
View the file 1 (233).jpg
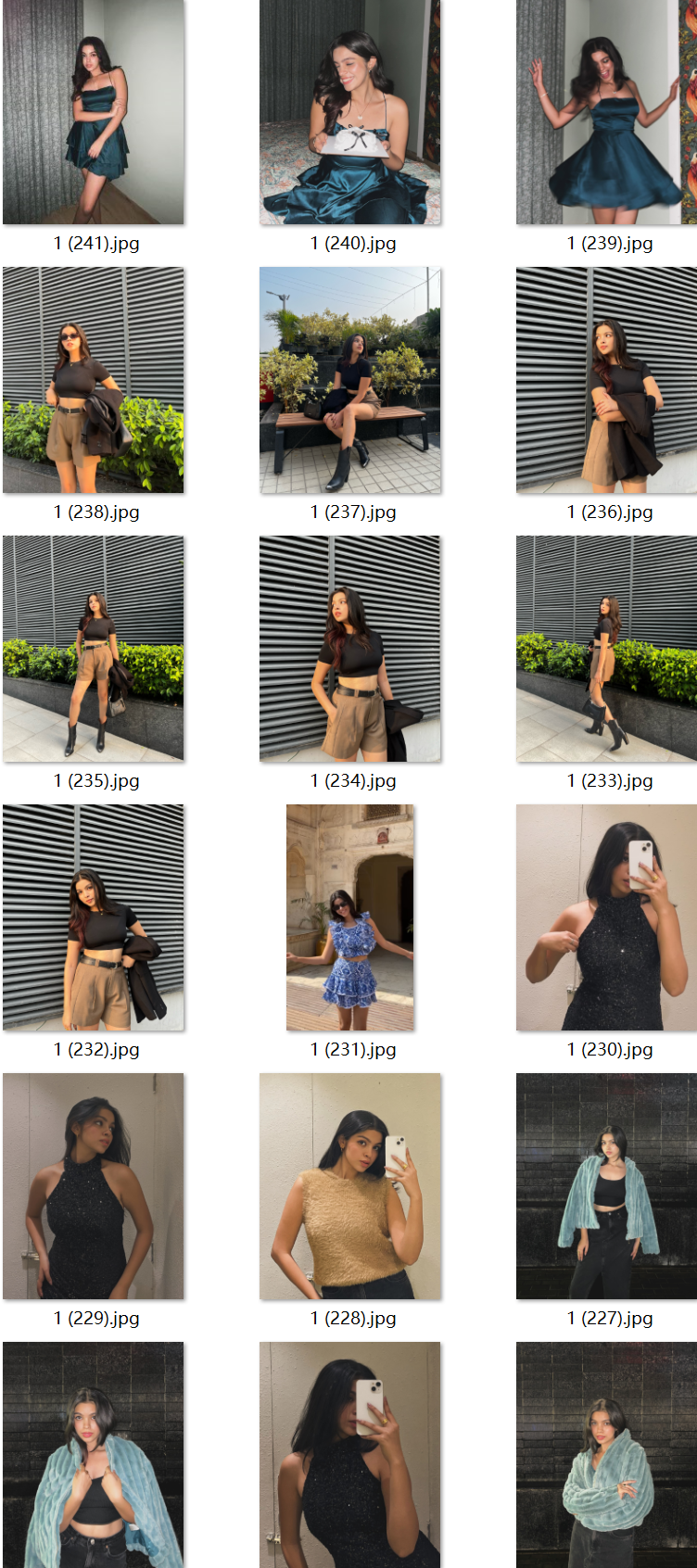click(606, 649)
